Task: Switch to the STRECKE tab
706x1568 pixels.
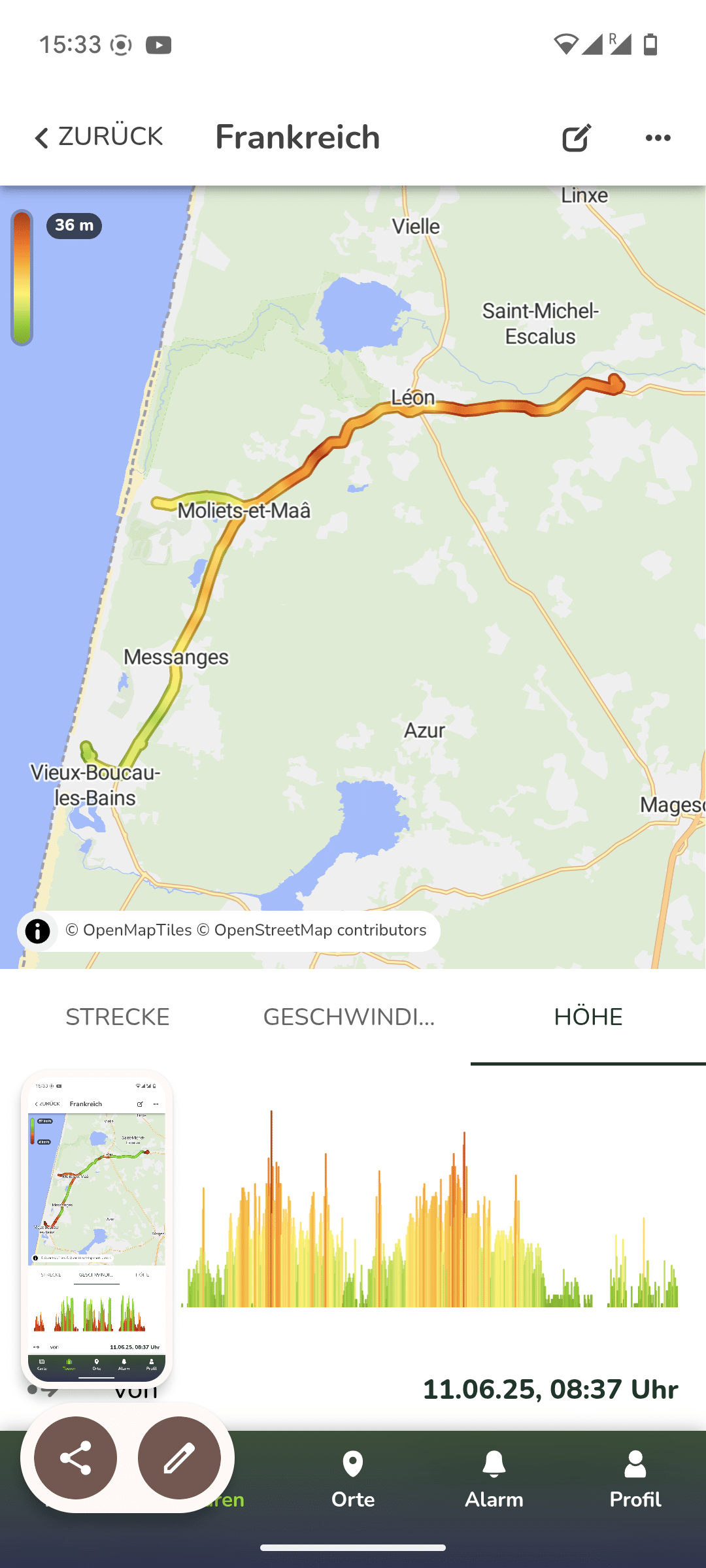Action: click(x=118, y=1017)
